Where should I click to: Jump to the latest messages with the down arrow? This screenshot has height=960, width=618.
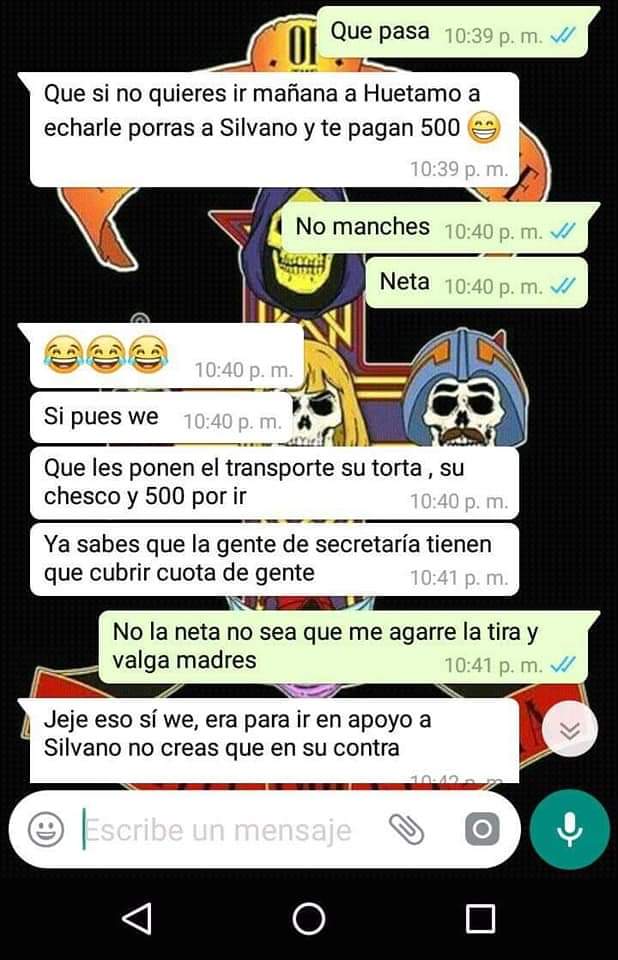pyautogui.click(x=570, y=730)
